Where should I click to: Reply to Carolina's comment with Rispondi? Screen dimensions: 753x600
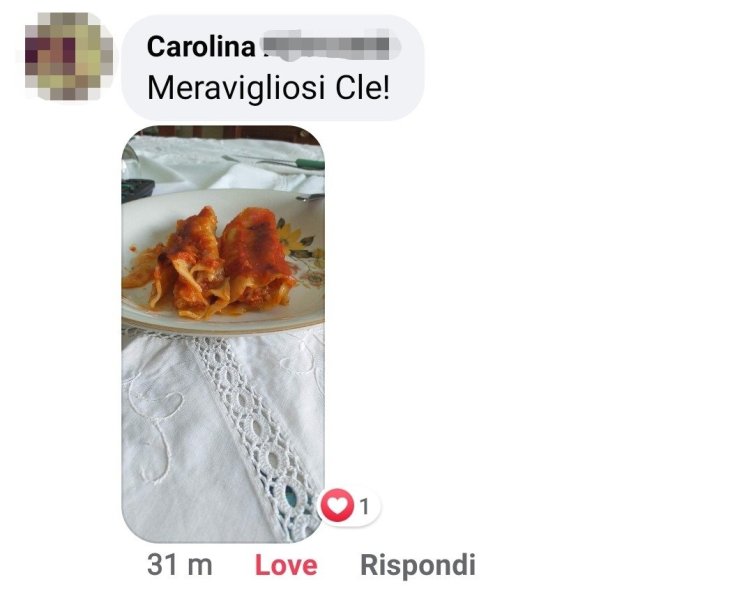[x=417, y=565]
